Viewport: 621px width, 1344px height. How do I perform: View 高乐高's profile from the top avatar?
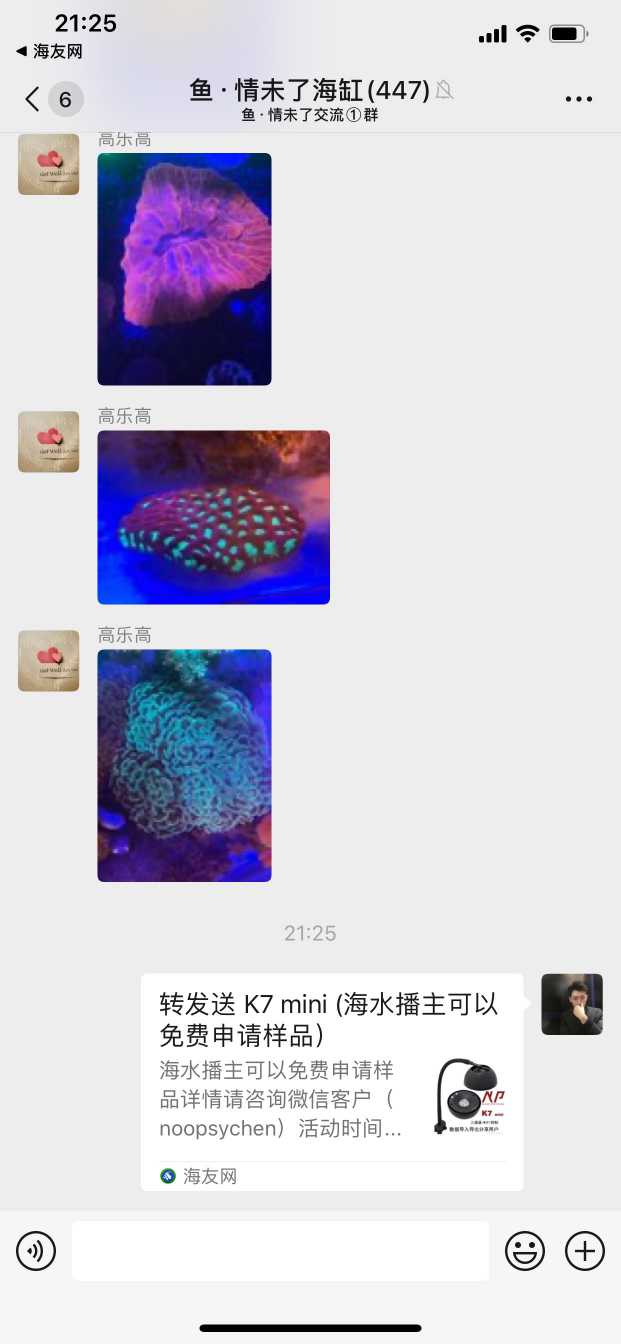[48, 164]
